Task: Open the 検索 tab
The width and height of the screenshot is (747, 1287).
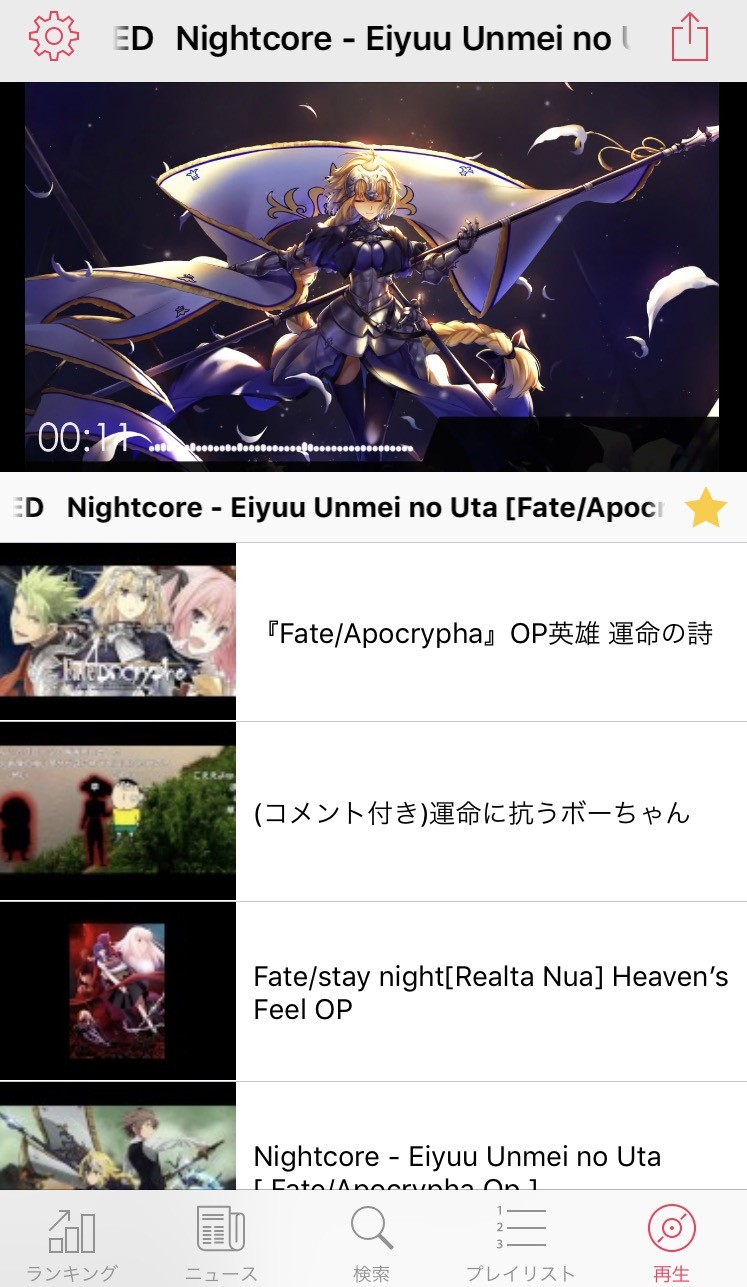Action: coord(371,1242)
